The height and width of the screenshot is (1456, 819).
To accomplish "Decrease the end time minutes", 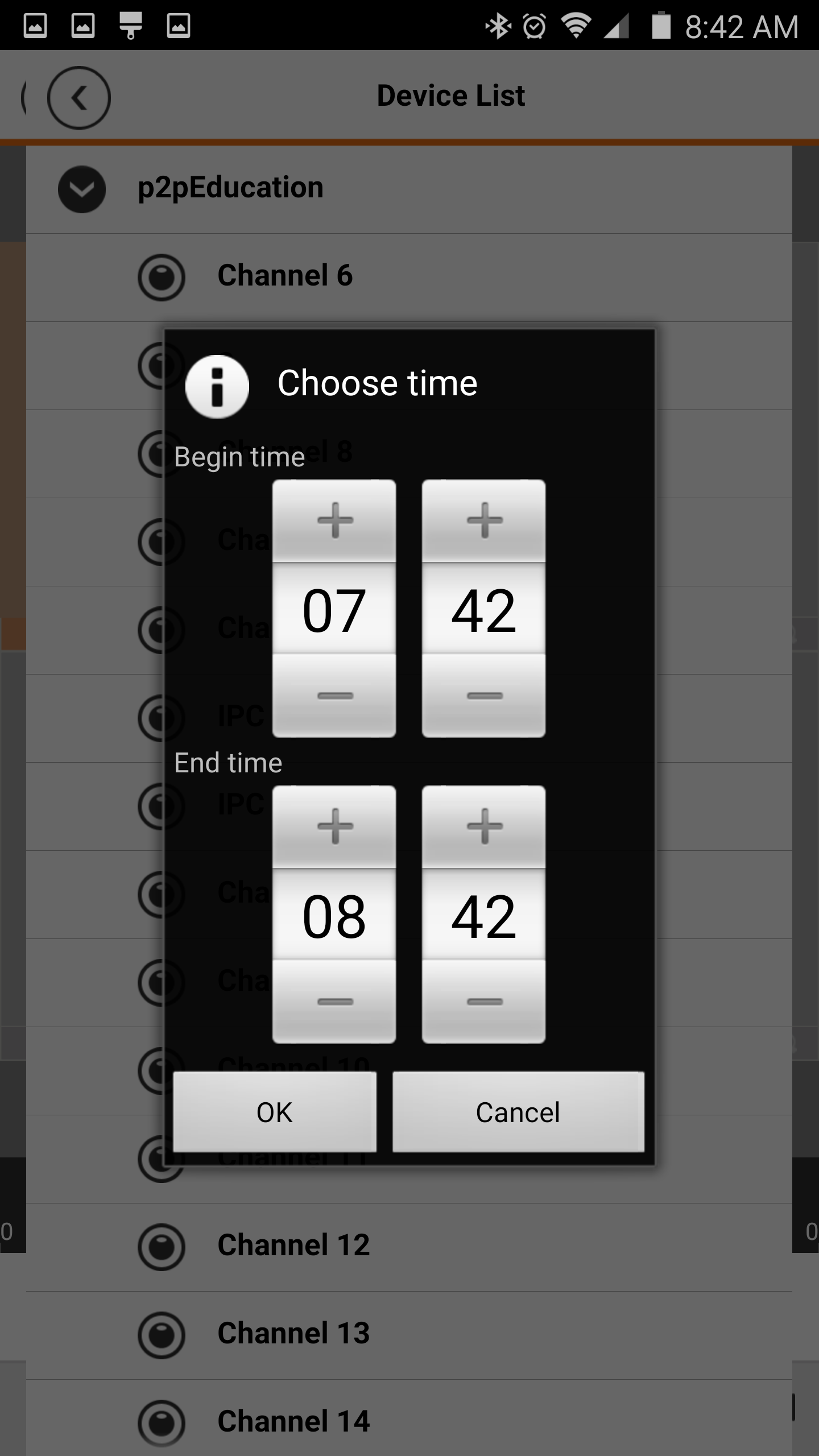I will point(484,1002).
